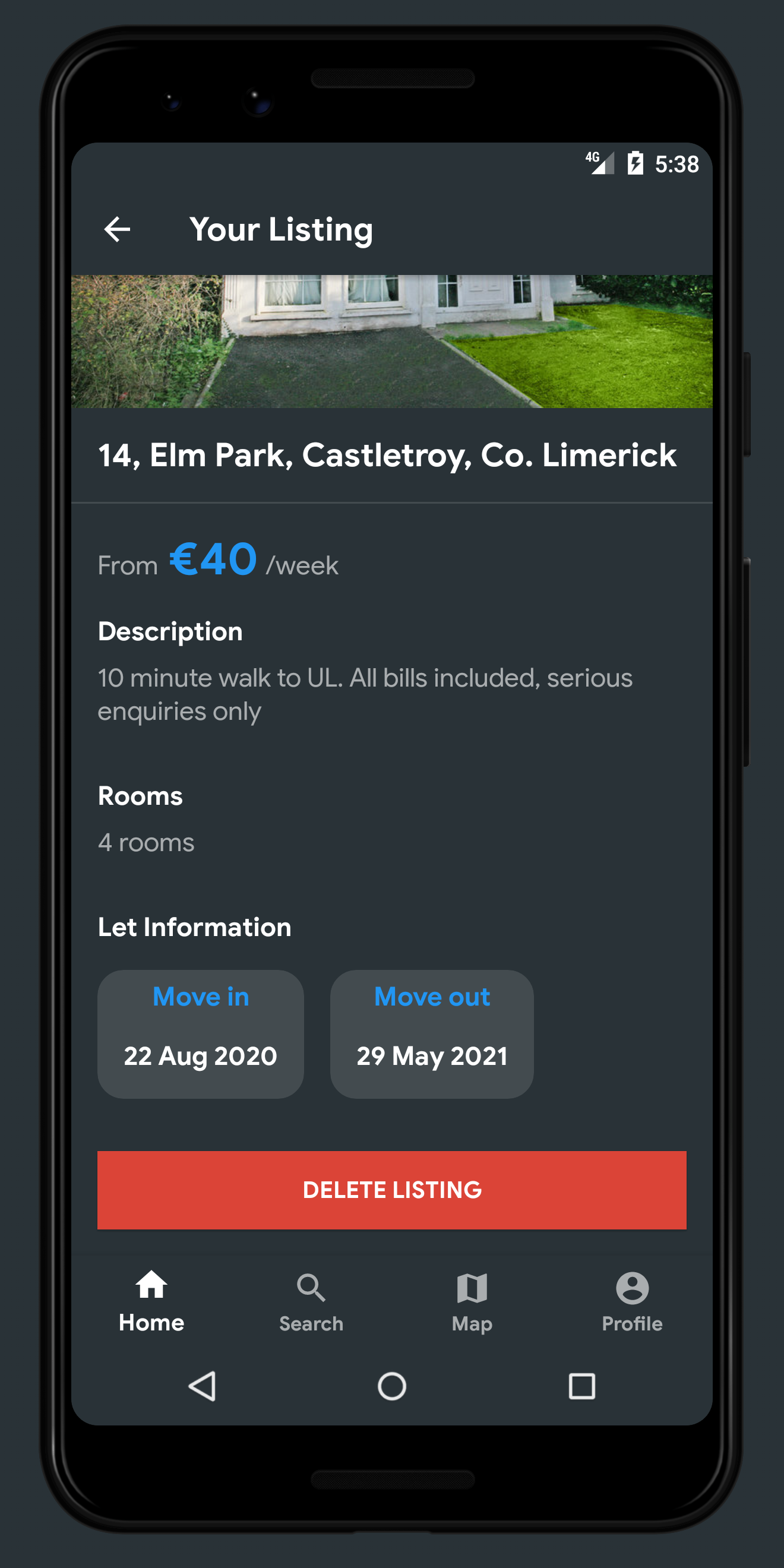
Task: Open the Search tab
Action: click(x=312, y=1303)
